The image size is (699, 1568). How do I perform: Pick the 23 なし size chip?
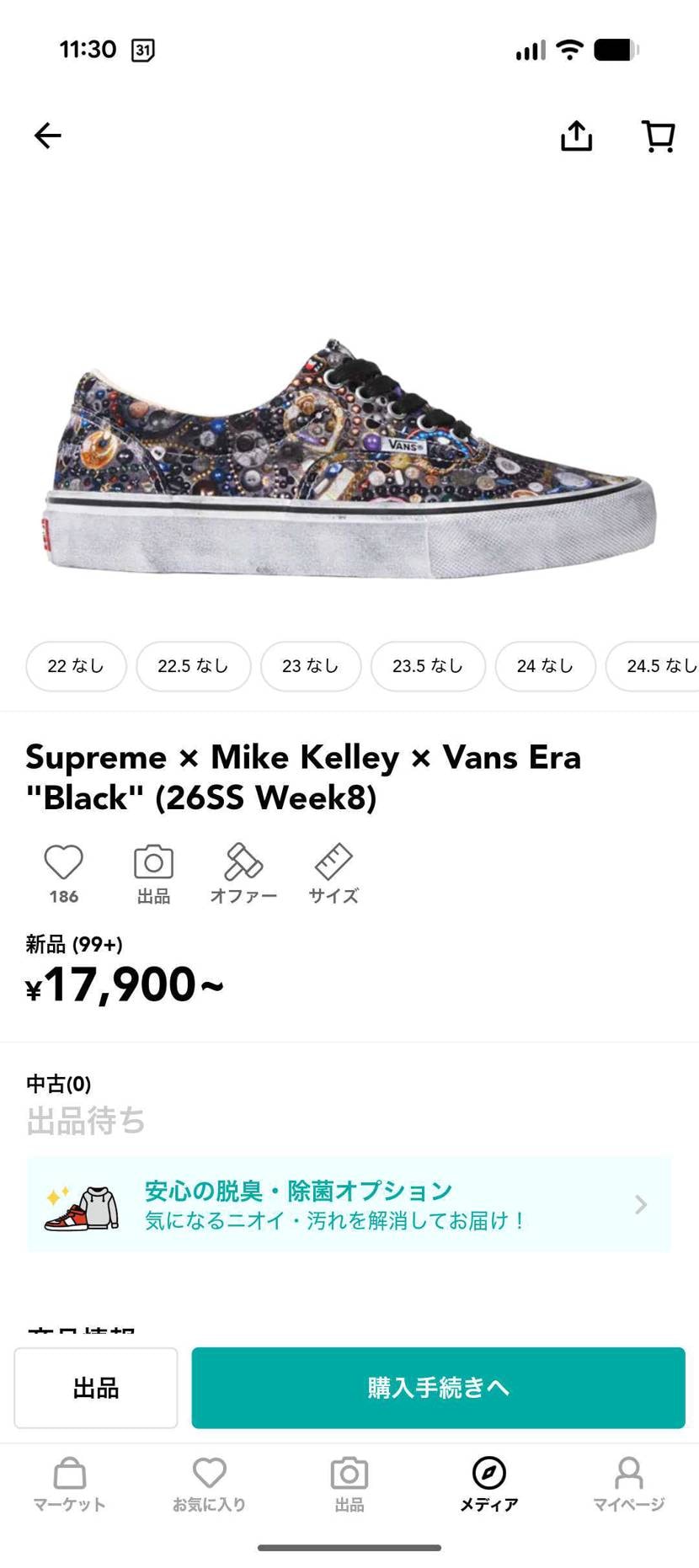tap(310, 666)
